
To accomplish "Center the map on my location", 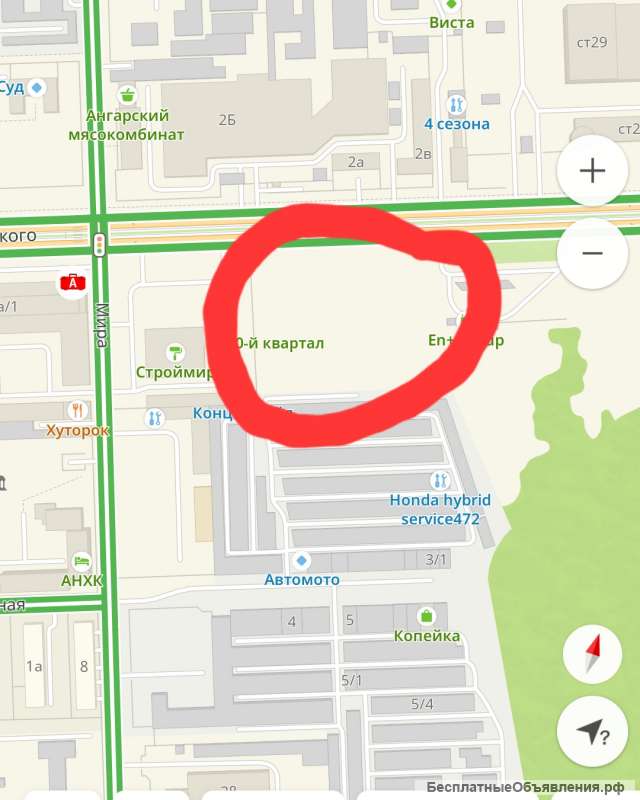I will 592,735.
